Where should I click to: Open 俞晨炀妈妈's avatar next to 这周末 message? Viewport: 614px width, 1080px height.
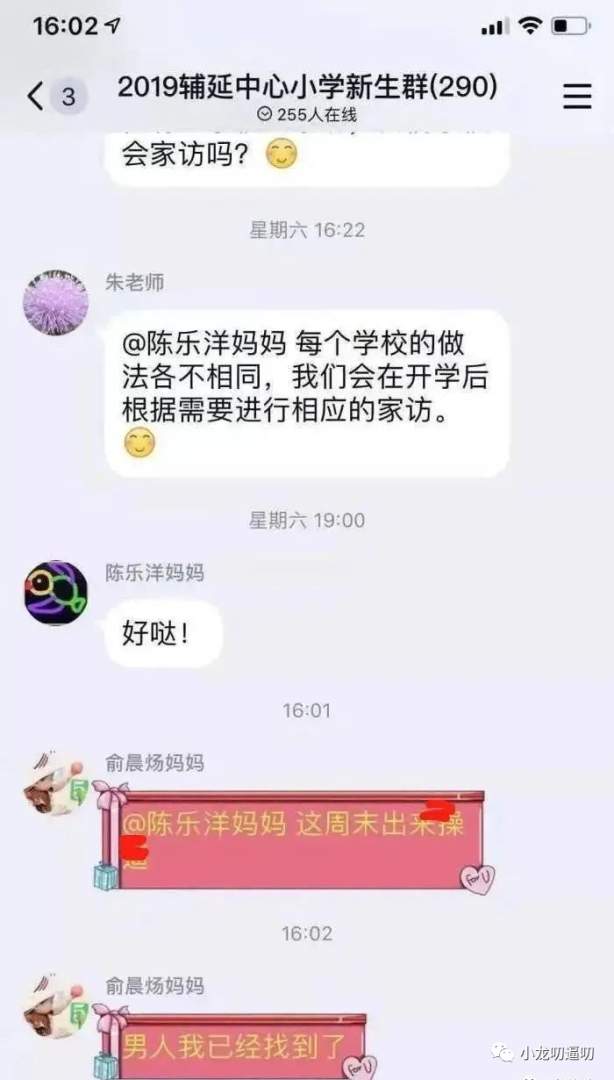(56, 783)
